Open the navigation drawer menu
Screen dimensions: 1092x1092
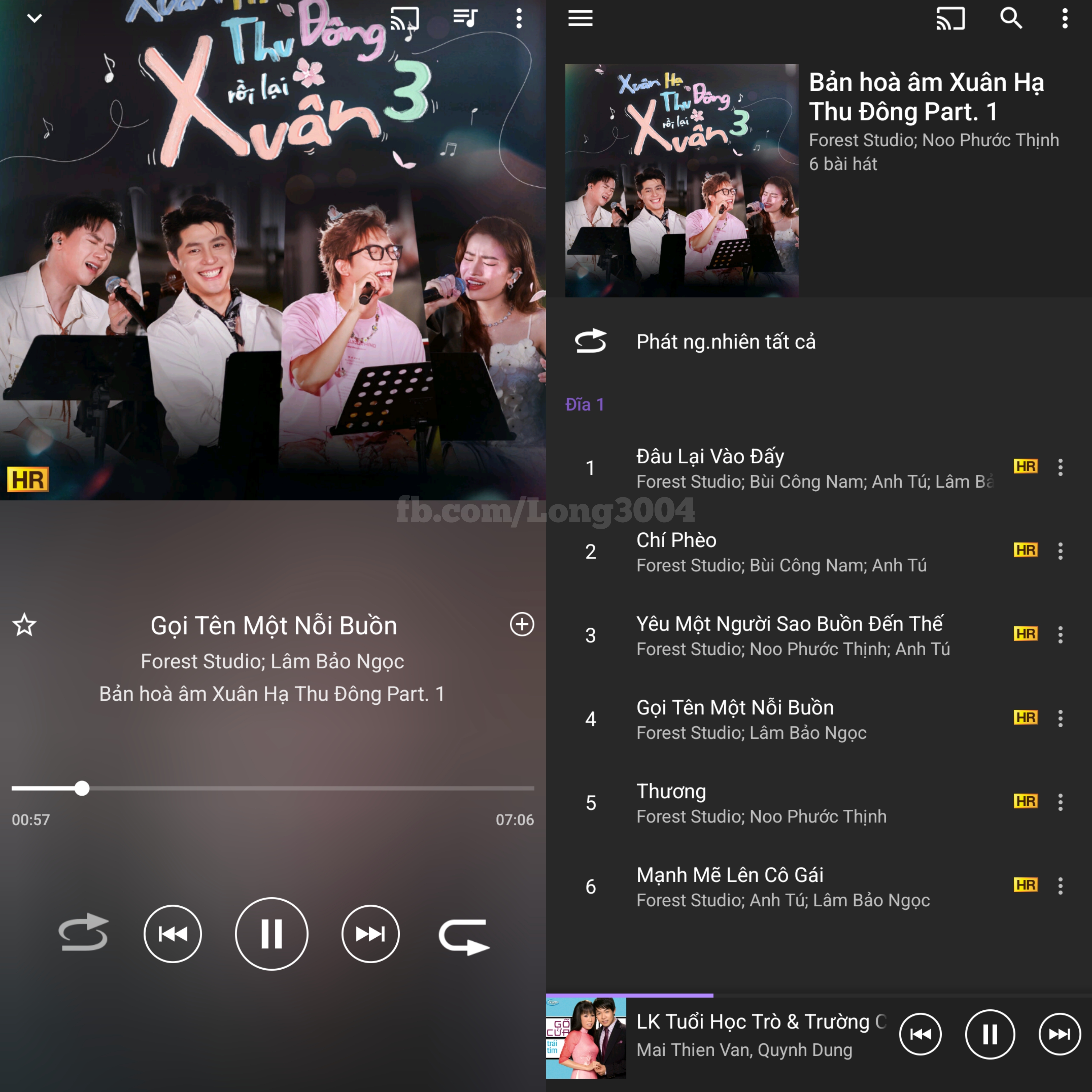pyautogui.click(x=580, y=19)
